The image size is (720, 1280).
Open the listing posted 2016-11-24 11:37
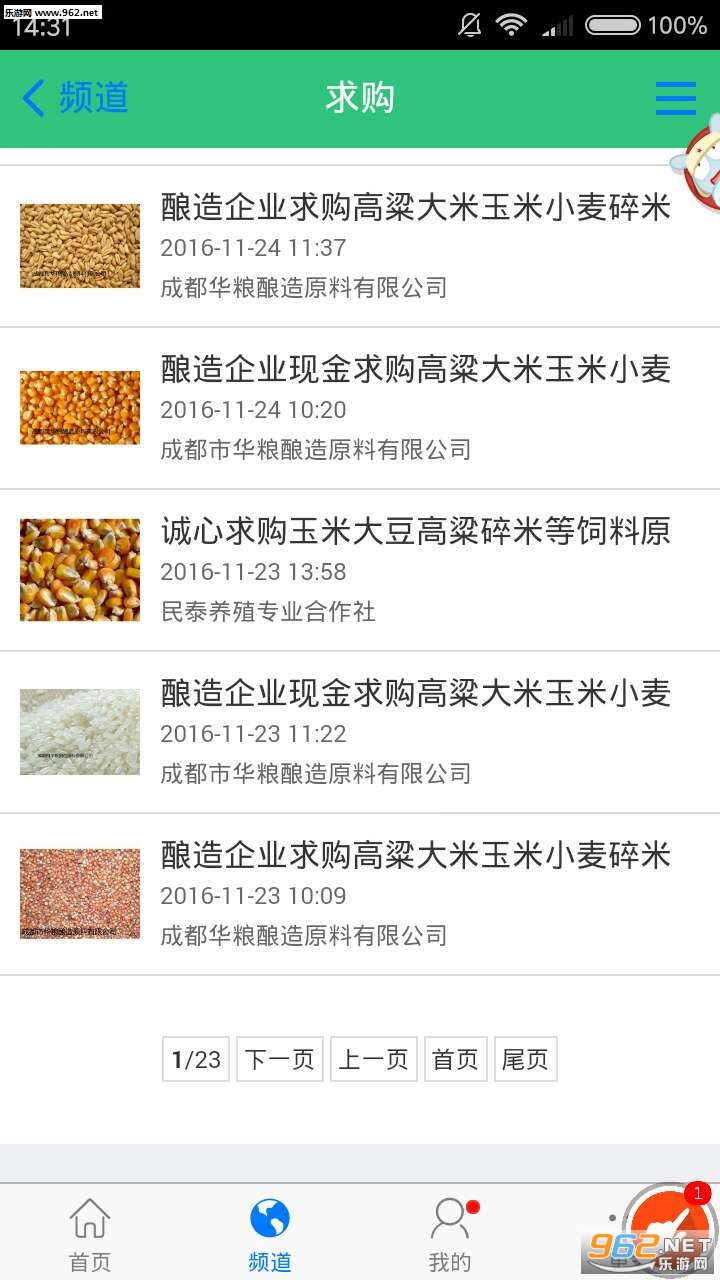click(415, 208)
